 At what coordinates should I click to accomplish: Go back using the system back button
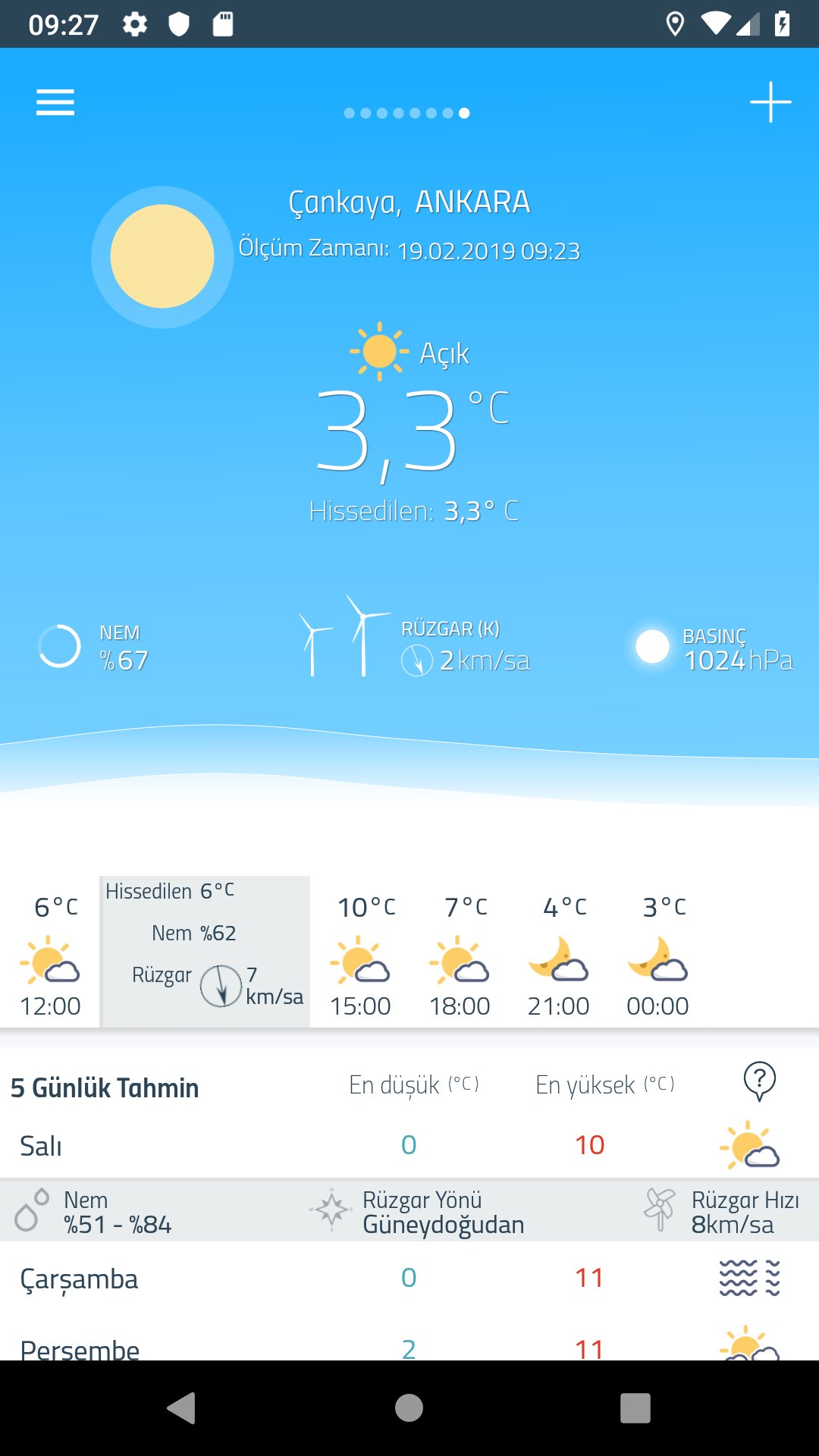point(181,1408)
